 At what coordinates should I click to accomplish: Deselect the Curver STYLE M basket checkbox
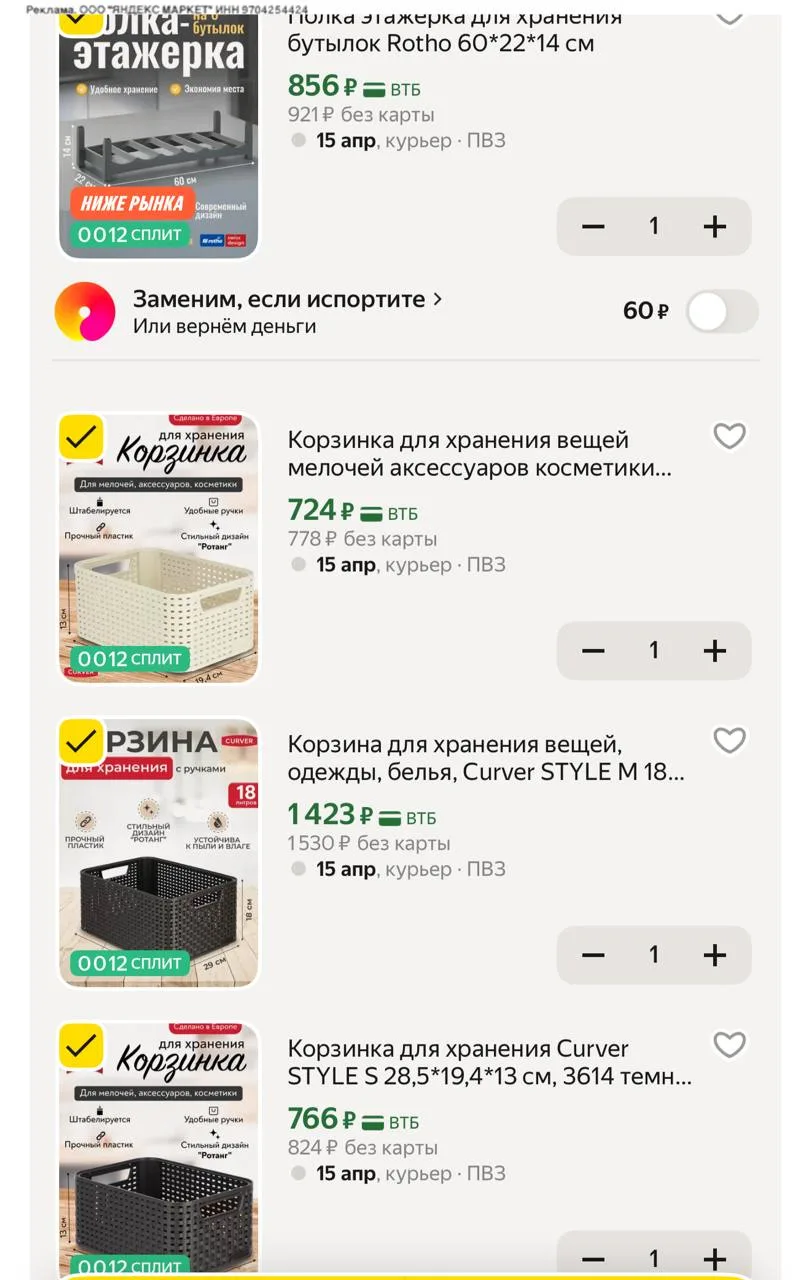pos(81,741)
